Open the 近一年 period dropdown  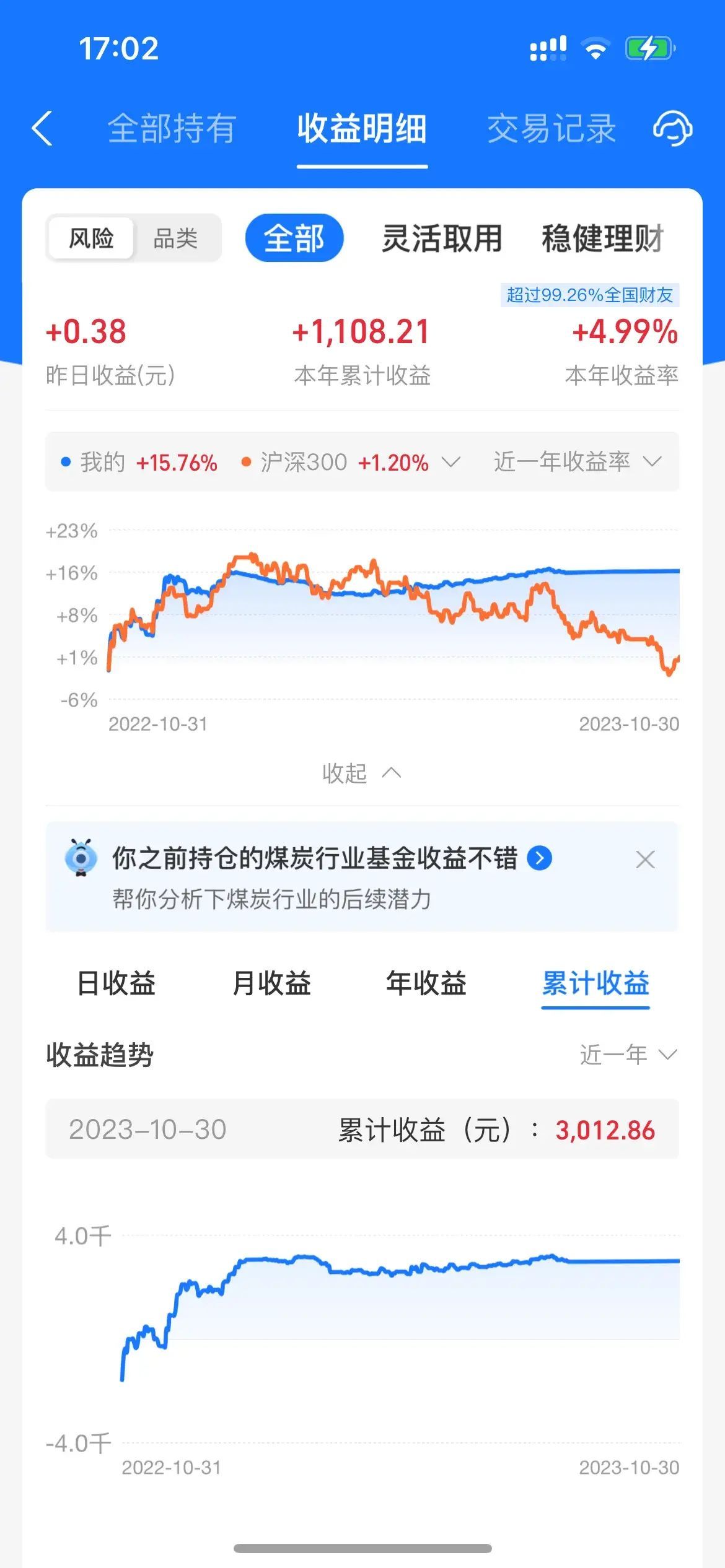point(628,1054)
